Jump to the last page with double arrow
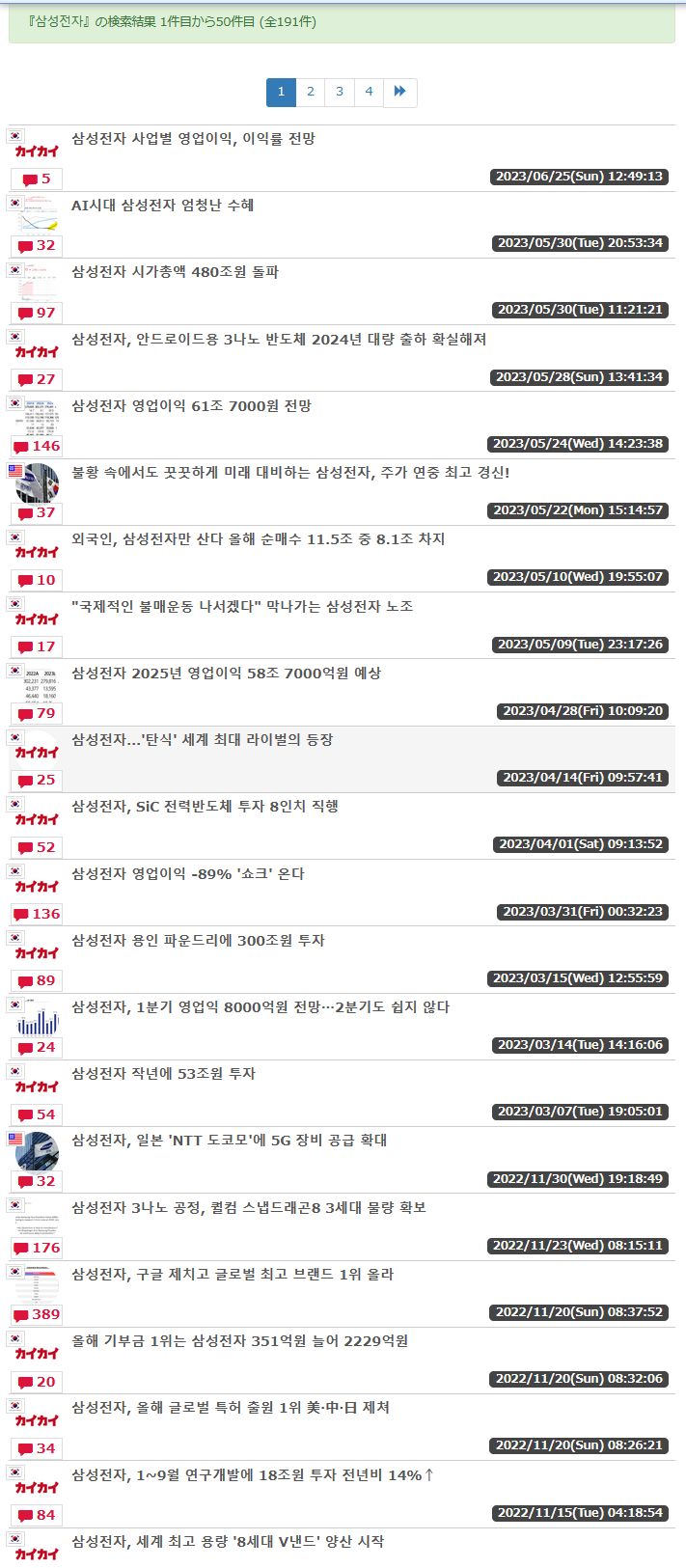The height and width of the screenshot is (1568, 686). pyautogui.click(x=400, y=92)
